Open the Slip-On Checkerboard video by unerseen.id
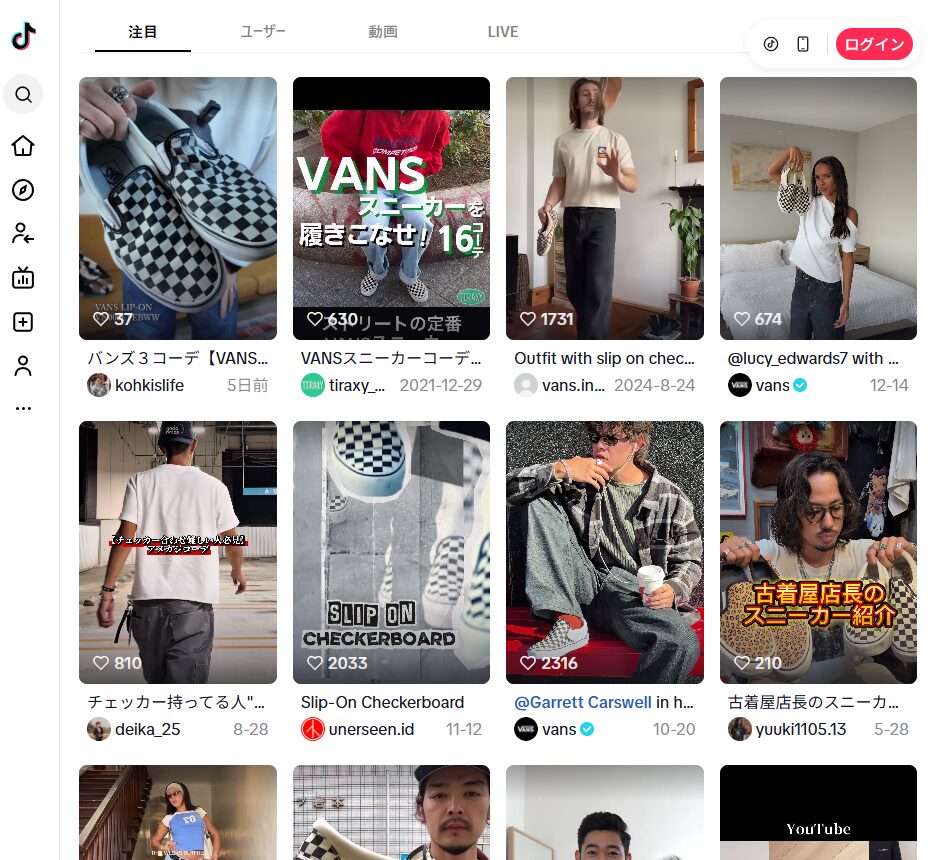The width and height of the screenshot is (935, 860). click(x=391, y=552)
